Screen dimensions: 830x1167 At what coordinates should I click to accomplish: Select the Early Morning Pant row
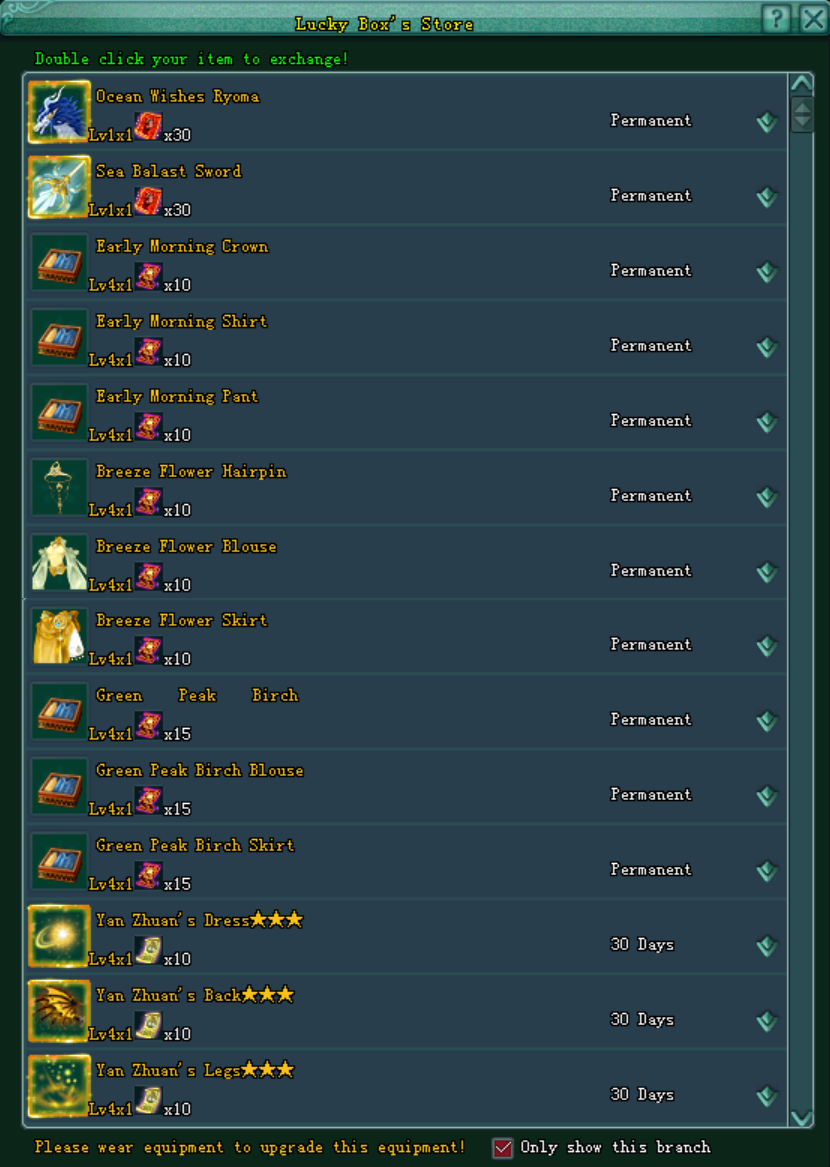(x=176, y=397)
